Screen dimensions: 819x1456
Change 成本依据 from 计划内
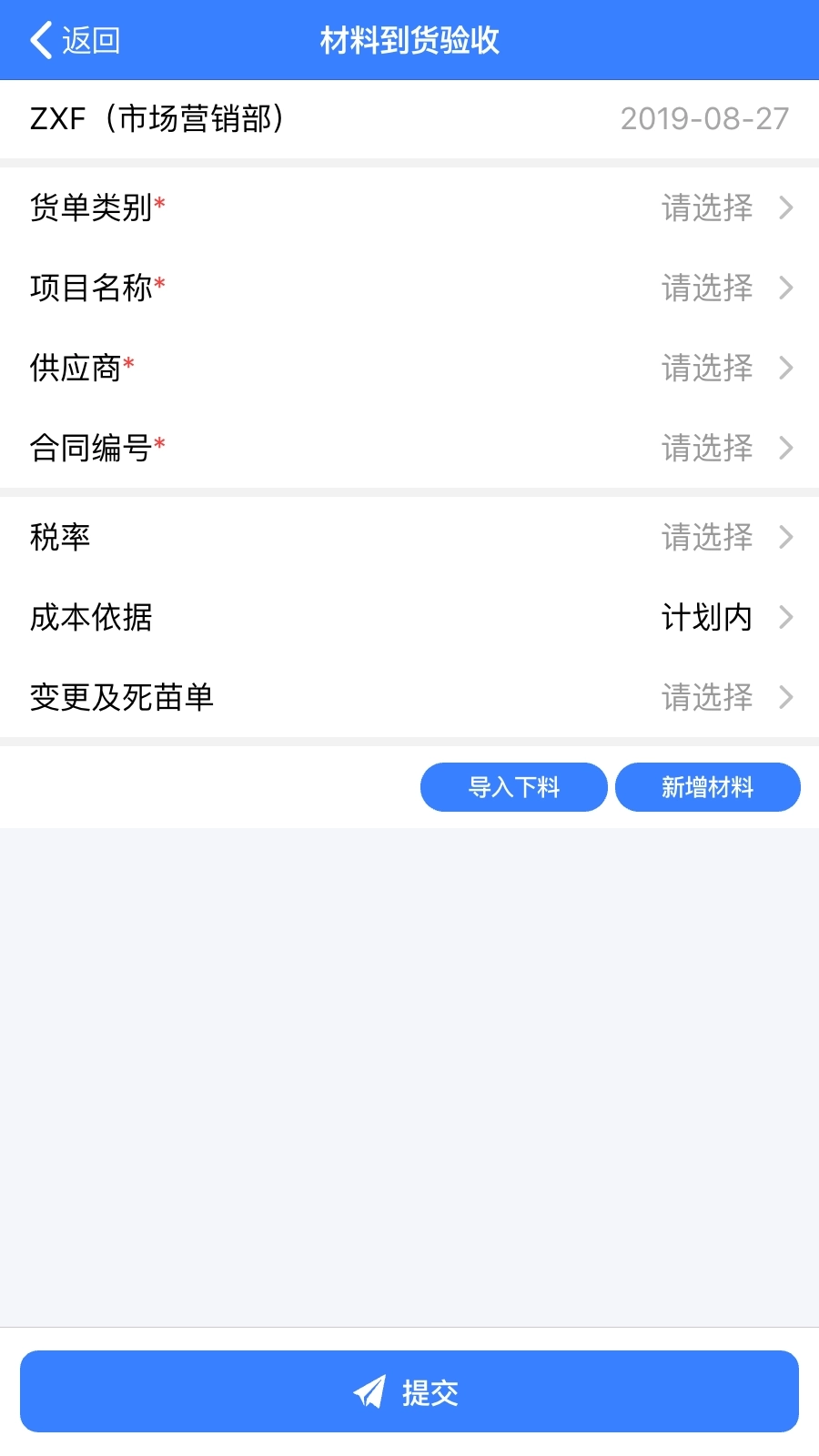pos(409,617)
